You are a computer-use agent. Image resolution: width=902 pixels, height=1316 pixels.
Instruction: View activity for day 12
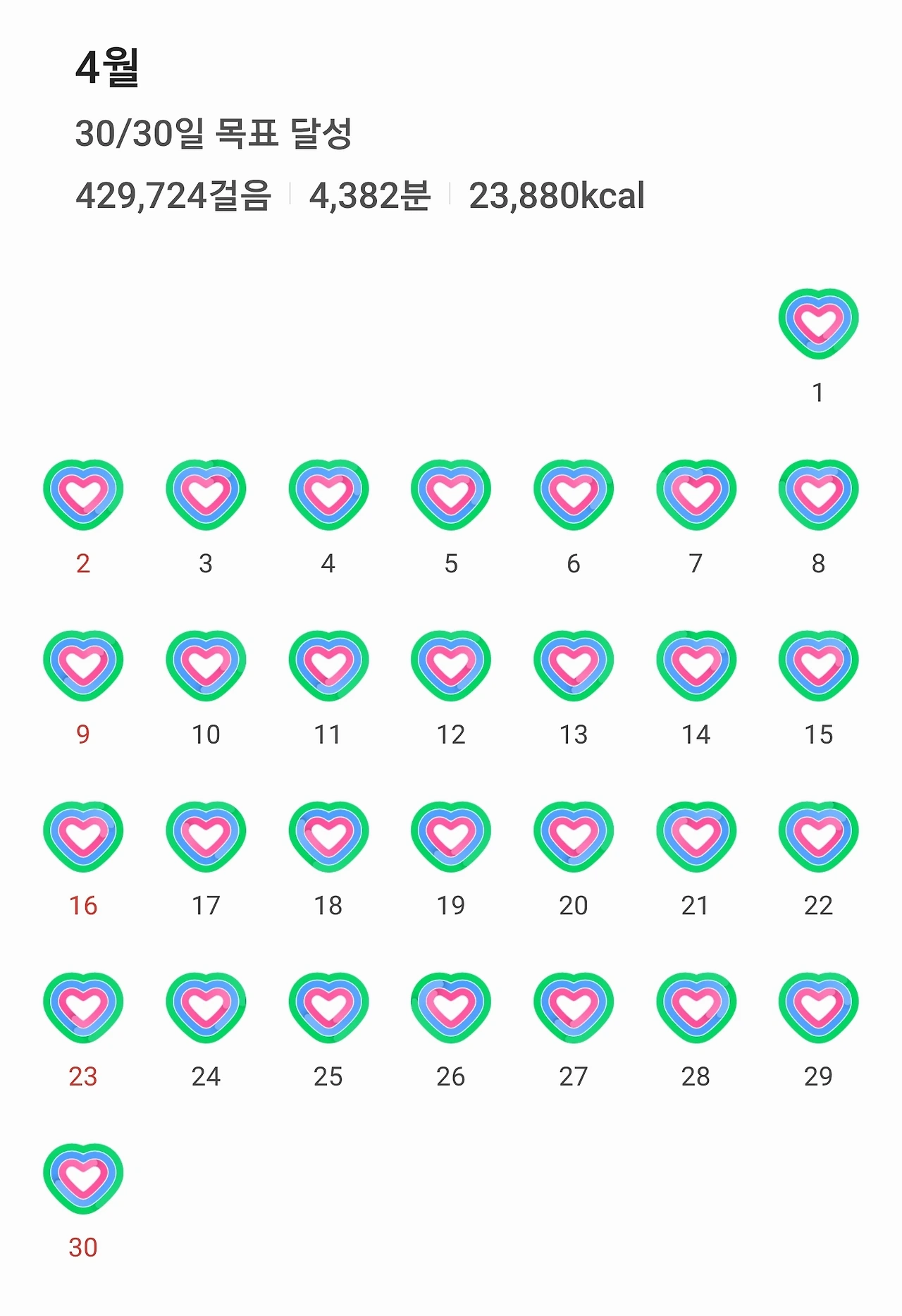click(451, 665)
